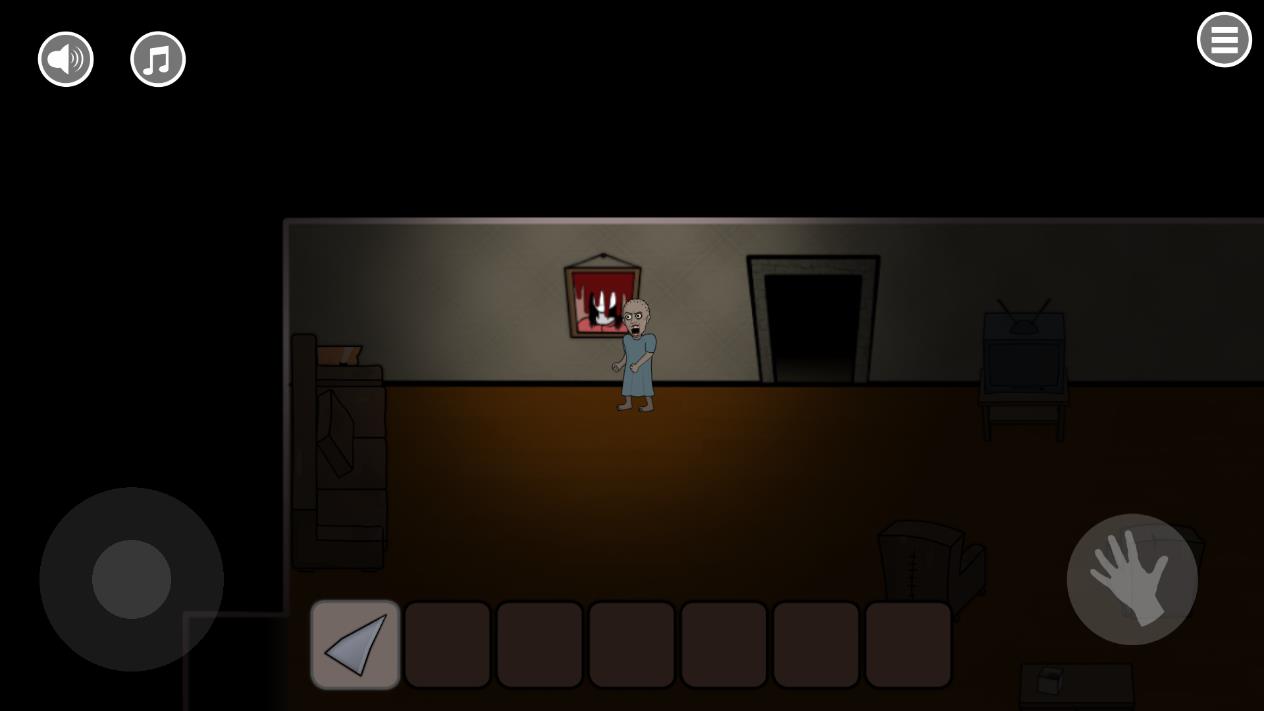Image resolution: width=1264 pixels, height=711 pixels.
Task: Tap the hand interact button
Action: pos(1131,579)
